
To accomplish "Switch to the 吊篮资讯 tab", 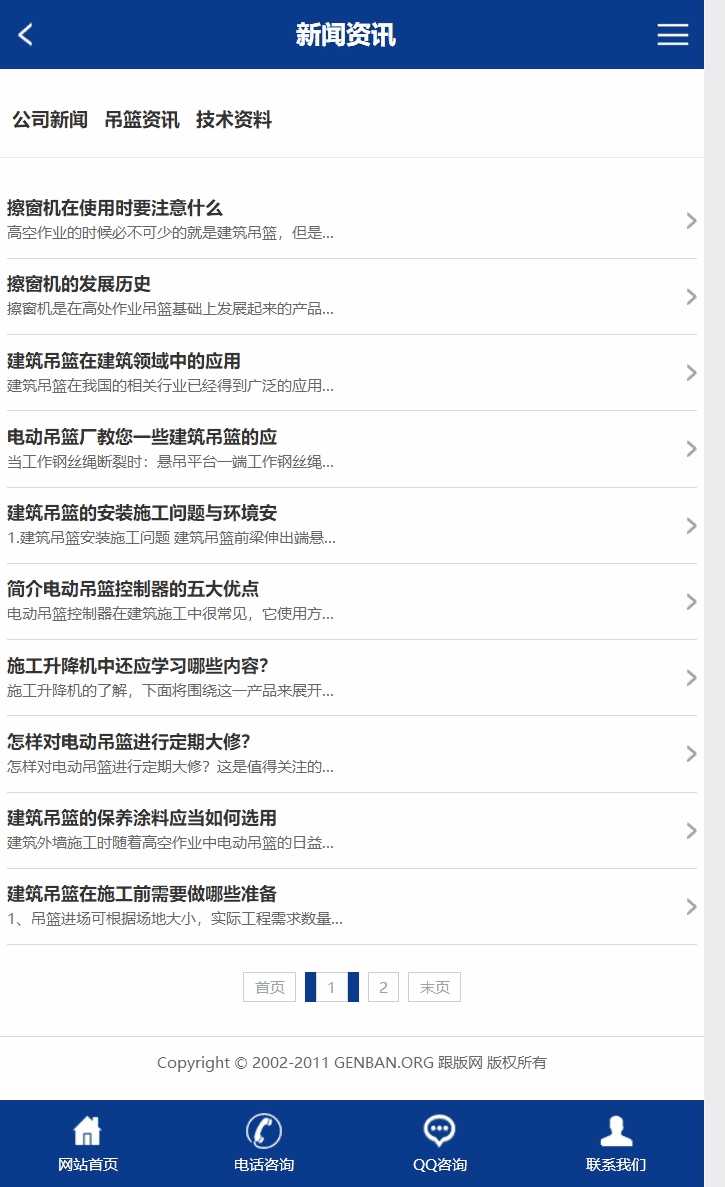I will pyautogui.click(x=141, y=119).
